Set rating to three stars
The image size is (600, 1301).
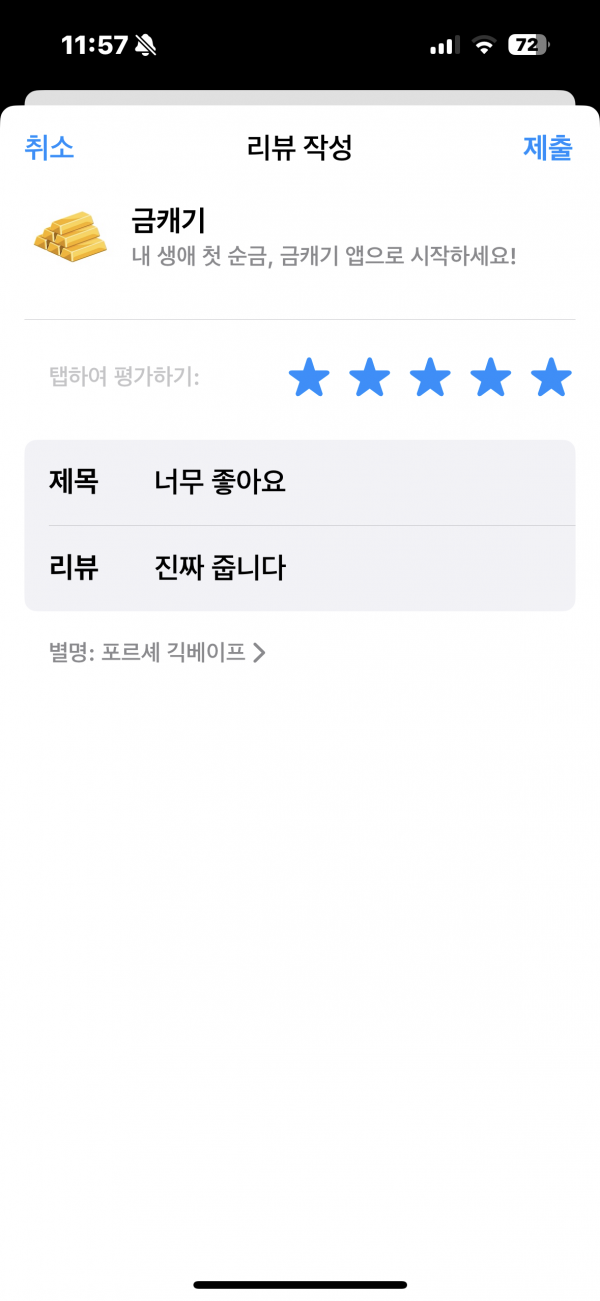click(430, 379)
